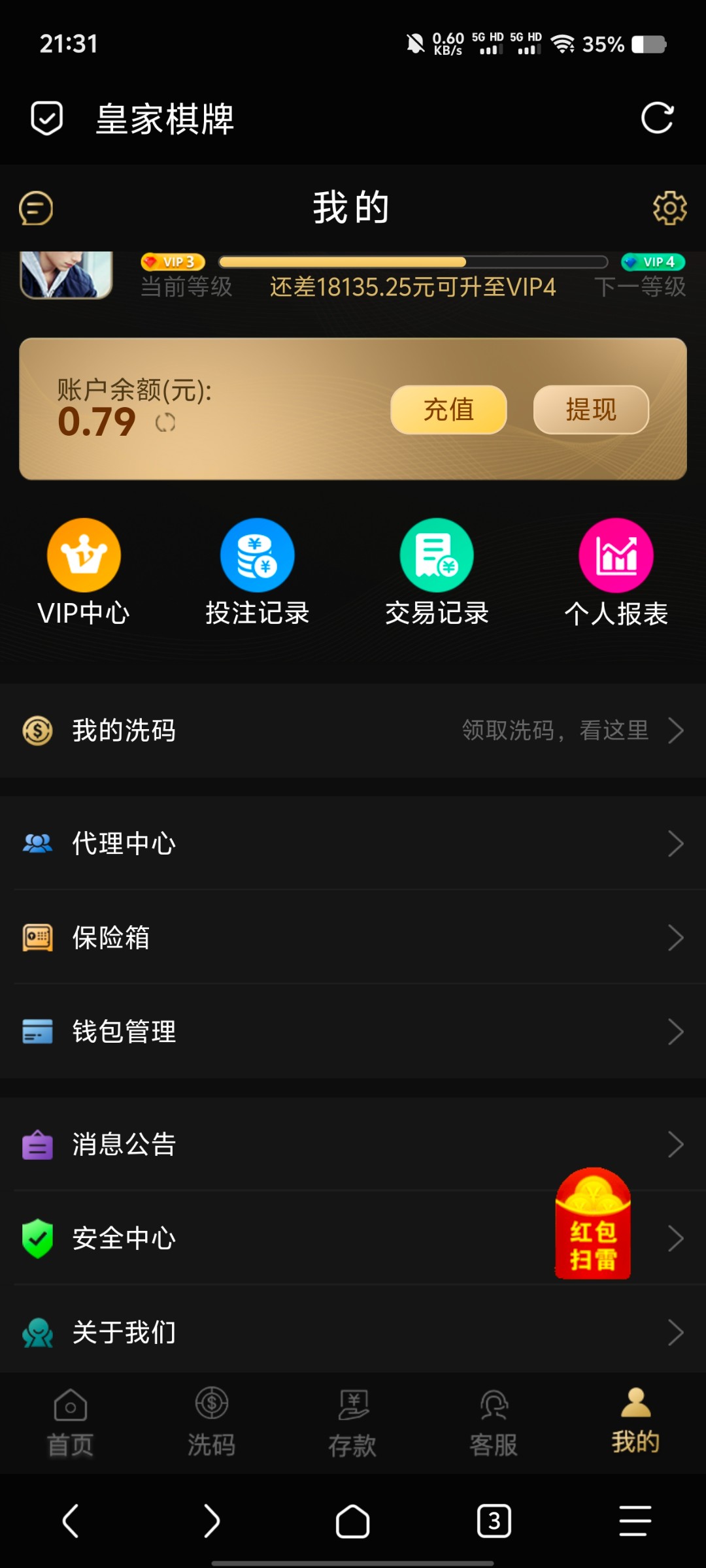Switch to the 首页 tab
This screenshot has height=1568, width=706.
(71, 1422)
